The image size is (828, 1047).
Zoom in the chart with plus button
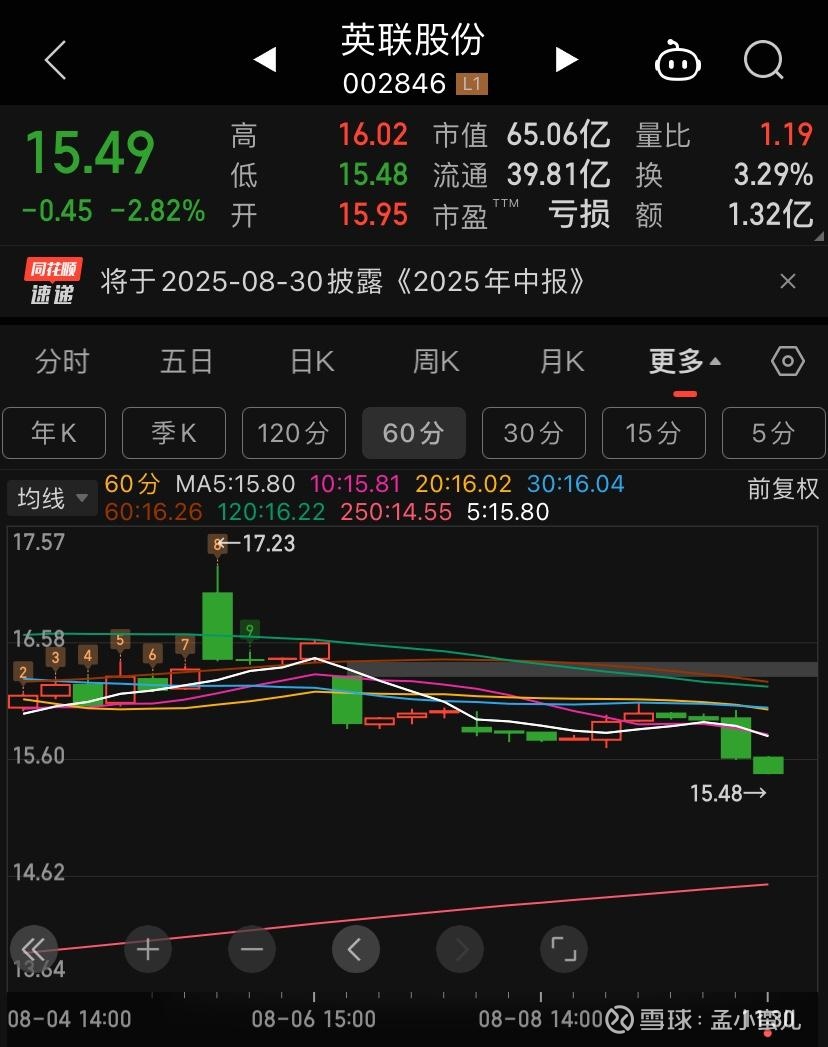coord(148,948)
